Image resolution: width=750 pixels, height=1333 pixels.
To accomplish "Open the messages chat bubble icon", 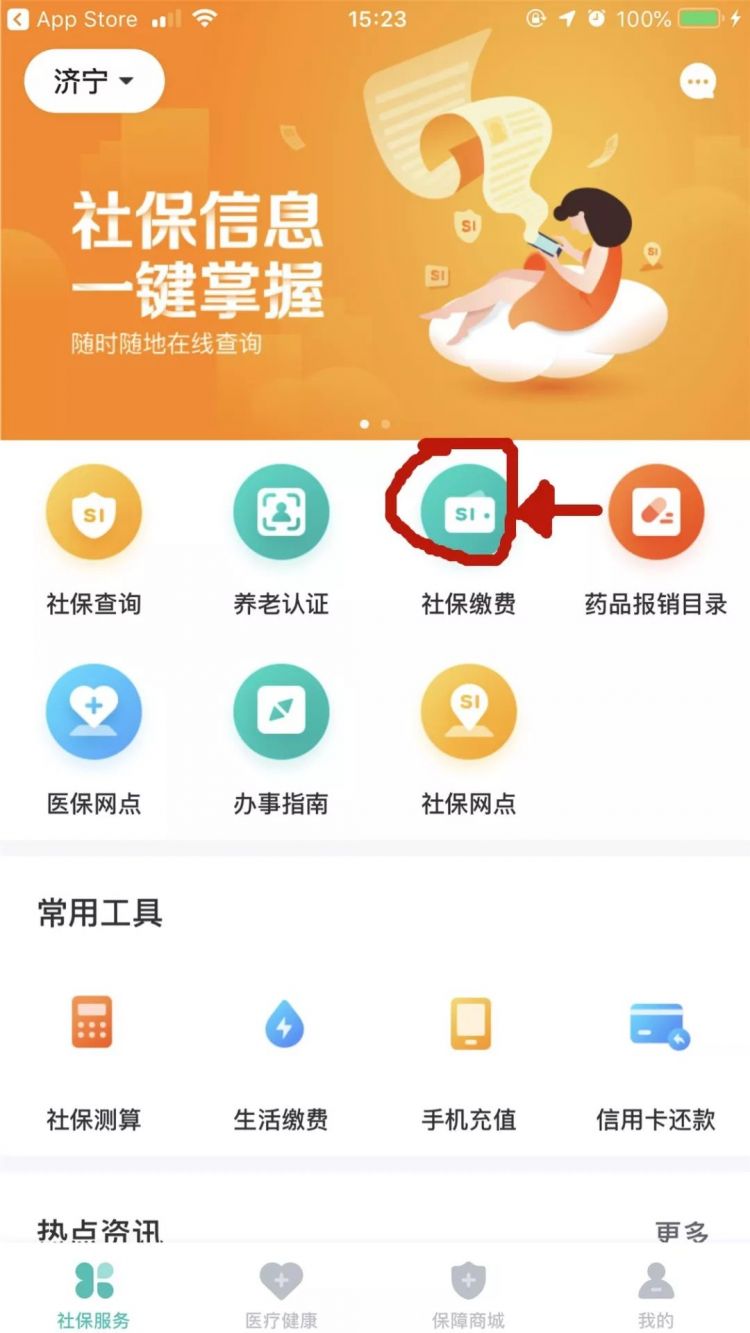I will [x=697, y=82].
